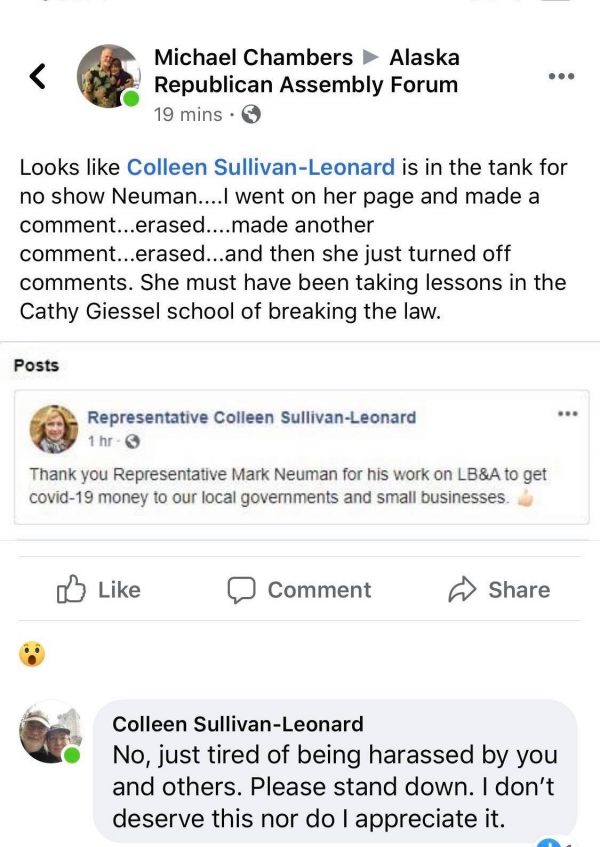Open the post's three-dot options menu
Image resolution: width=600 pixels, height=847 pixels.
click(x=561, y=76)
